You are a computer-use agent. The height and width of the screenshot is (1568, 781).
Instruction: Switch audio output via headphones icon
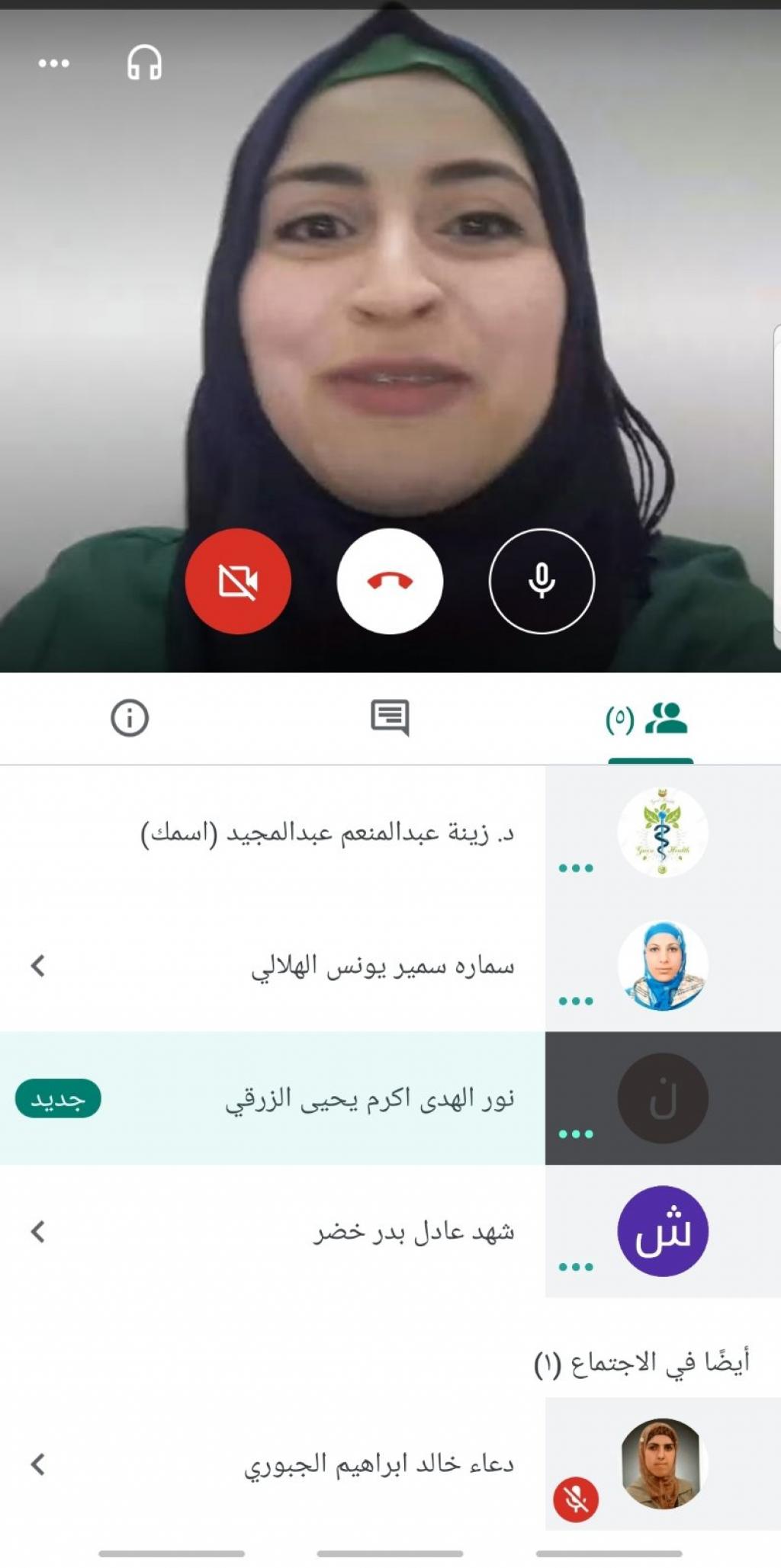144,63
